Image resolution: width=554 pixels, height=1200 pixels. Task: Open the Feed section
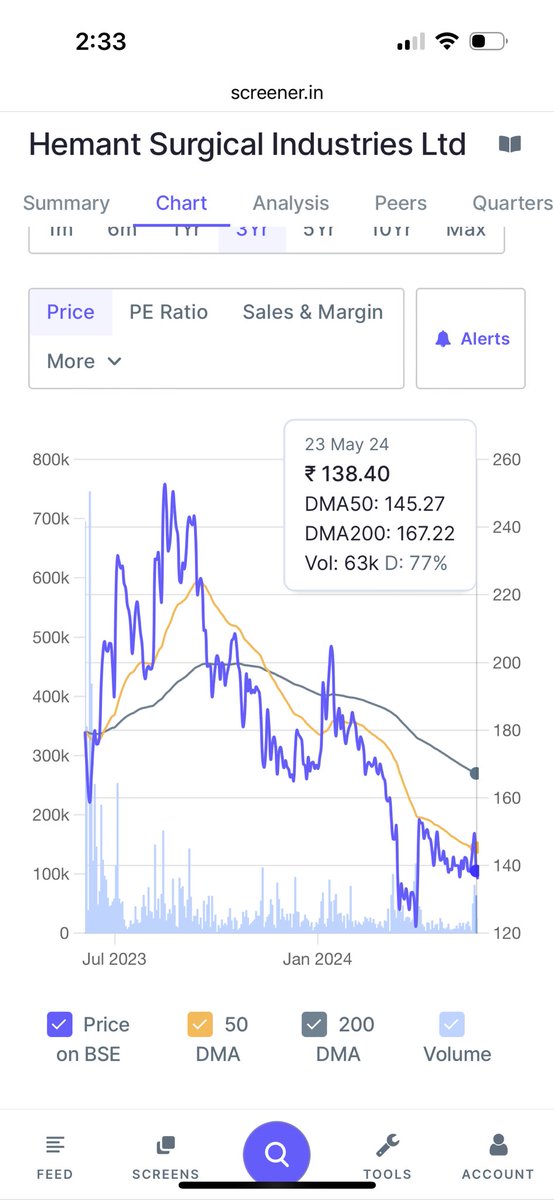tap(55, 1156)
